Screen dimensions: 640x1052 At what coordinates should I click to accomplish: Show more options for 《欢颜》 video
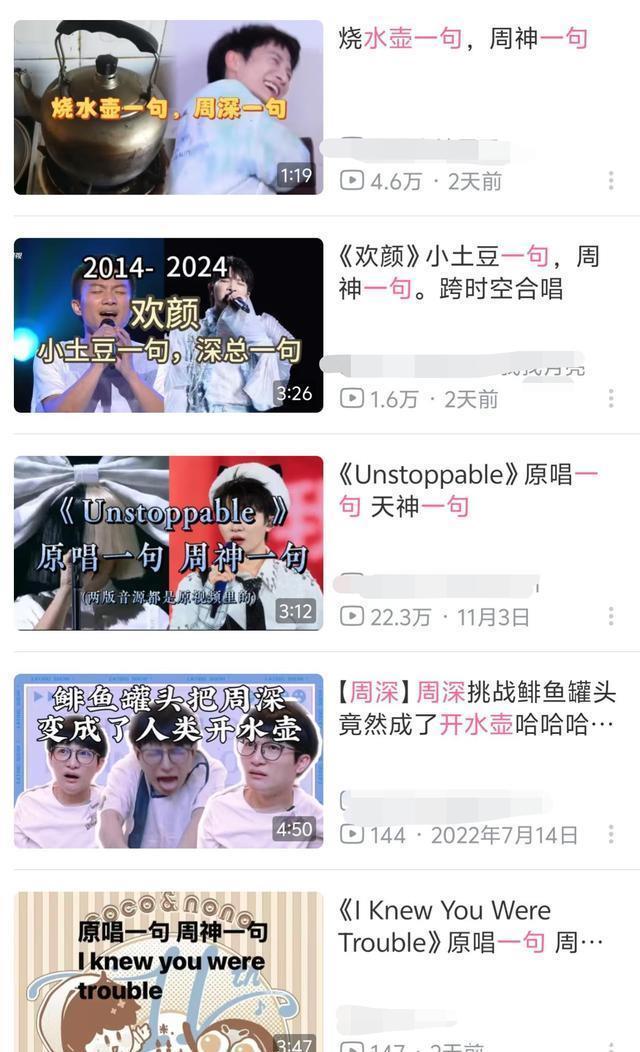[x=611, y=399]
